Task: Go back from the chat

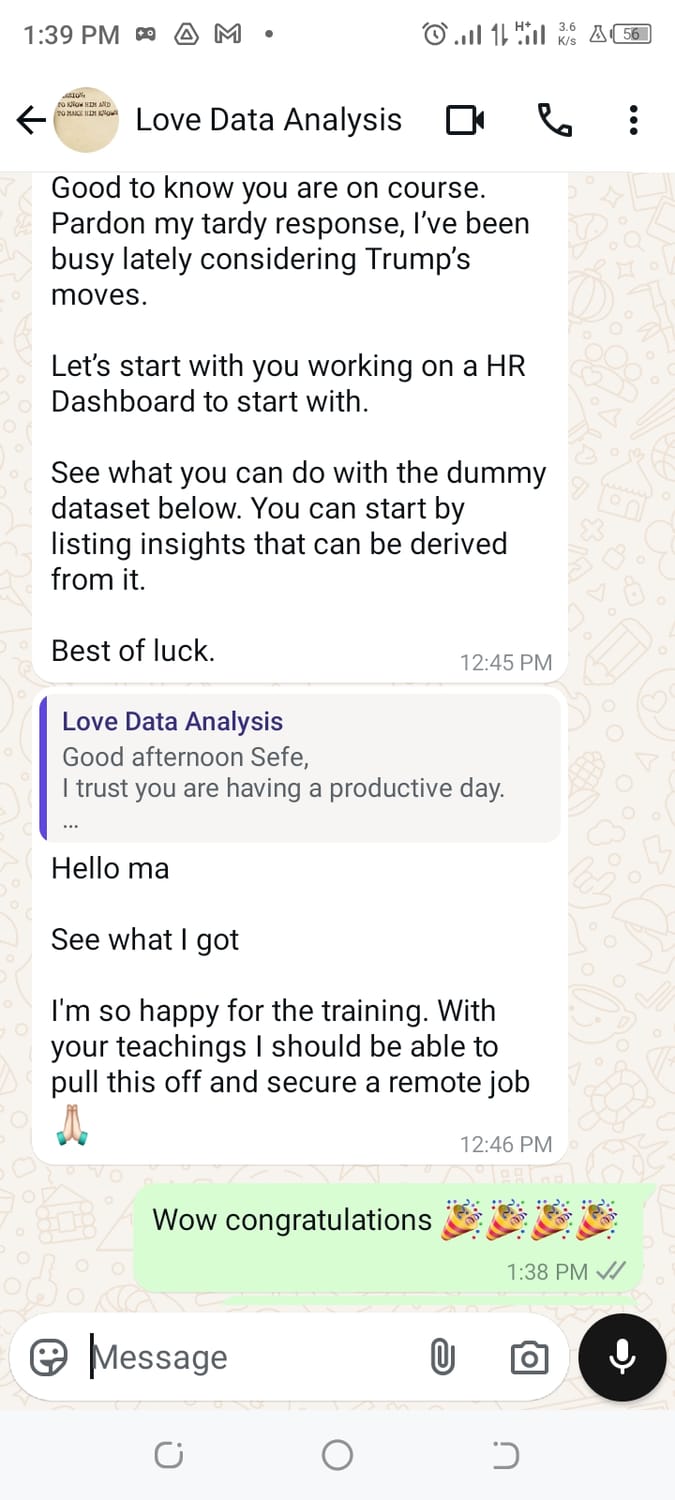Action: pos(31,121)
